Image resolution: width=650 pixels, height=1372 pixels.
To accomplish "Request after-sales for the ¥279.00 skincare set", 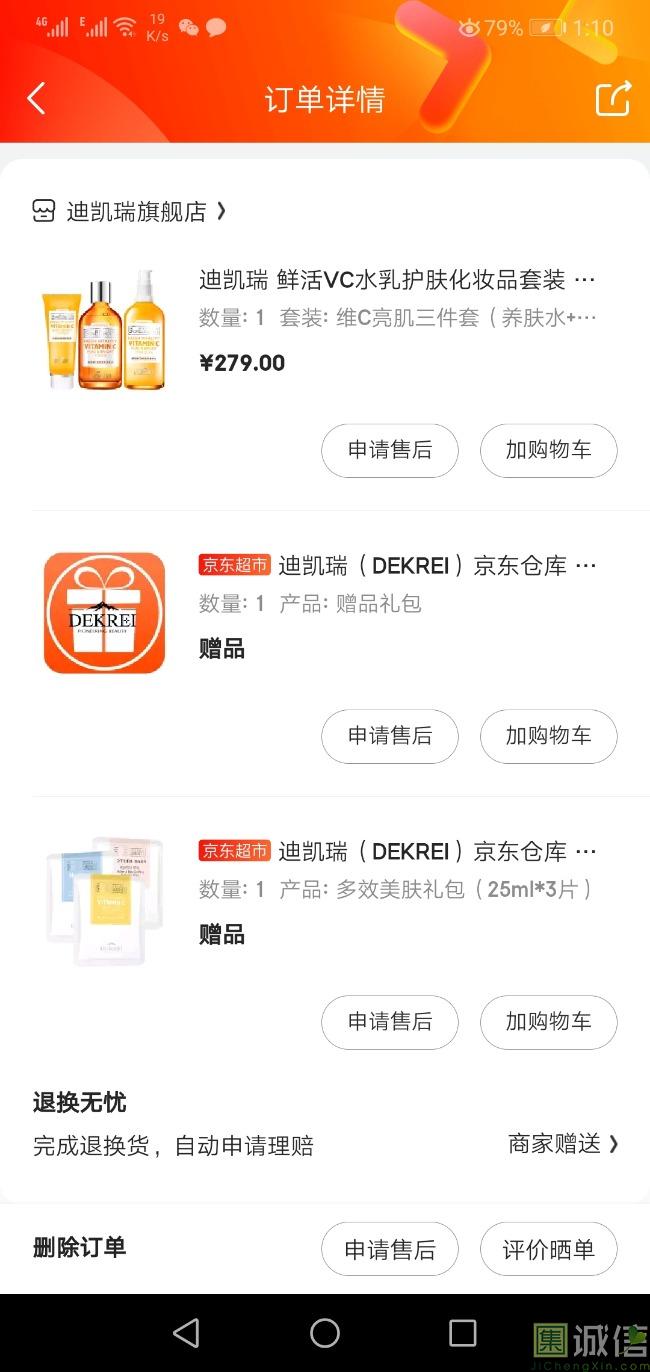I will pos(389,450).
